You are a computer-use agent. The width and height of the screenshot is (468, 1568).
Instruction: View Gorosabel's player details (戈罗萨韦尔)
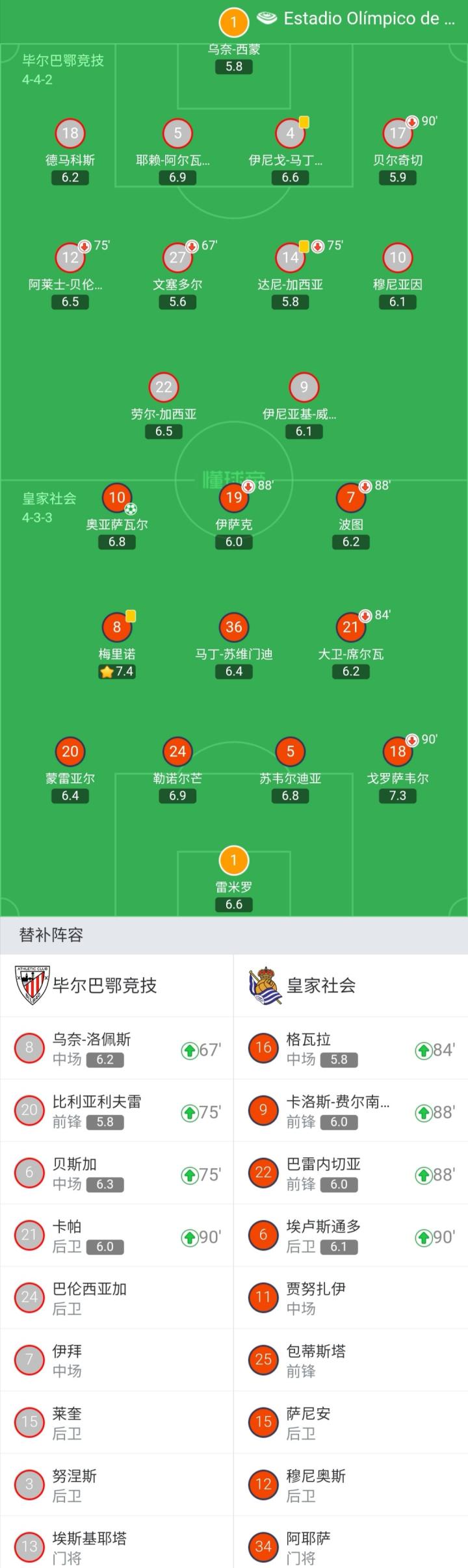397,752
